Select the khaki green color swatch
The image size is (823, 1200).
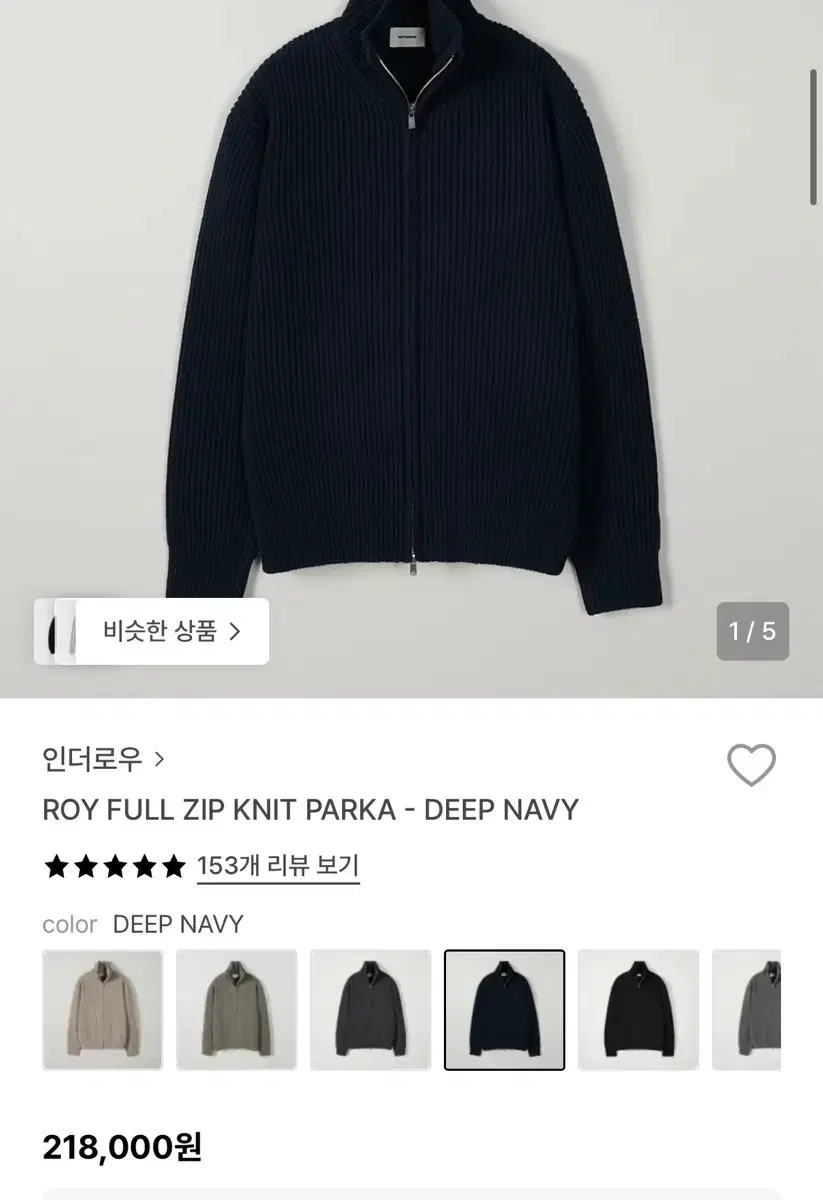tap(236, 1009)
